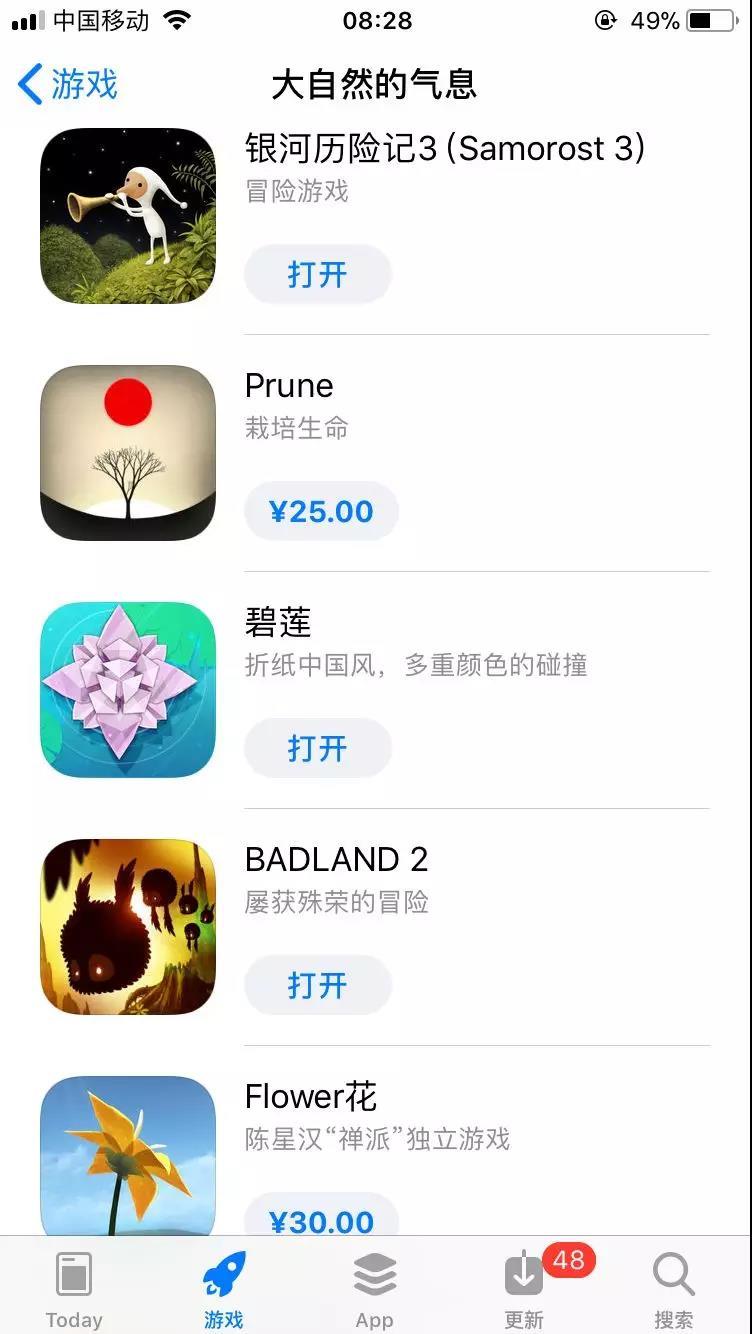Buy Flower花 for ¥30.00
Viewport: 752px width, 1334px height.
point(322,1221)
